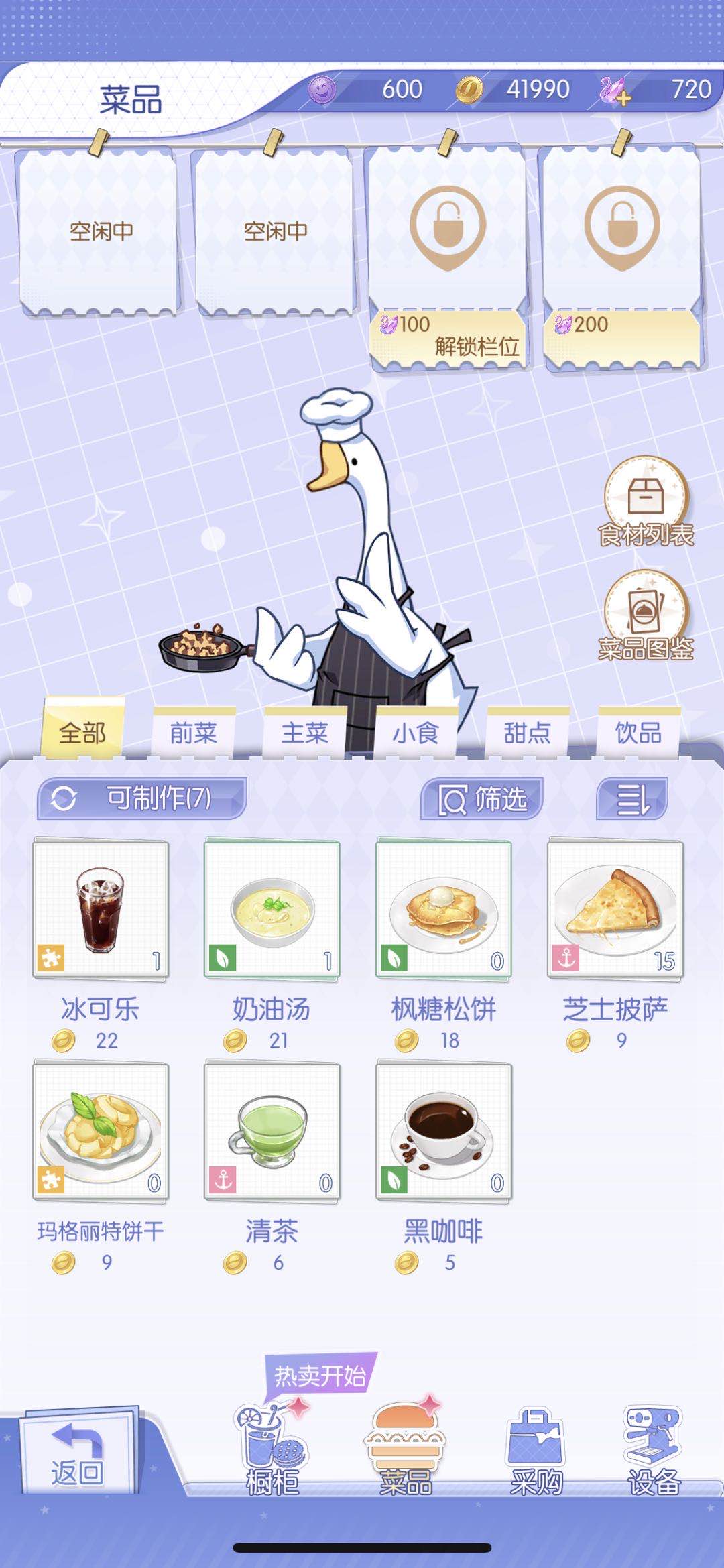724x1568 pixels.
Task: Show the 小食 snacks category
Action: 416,733
